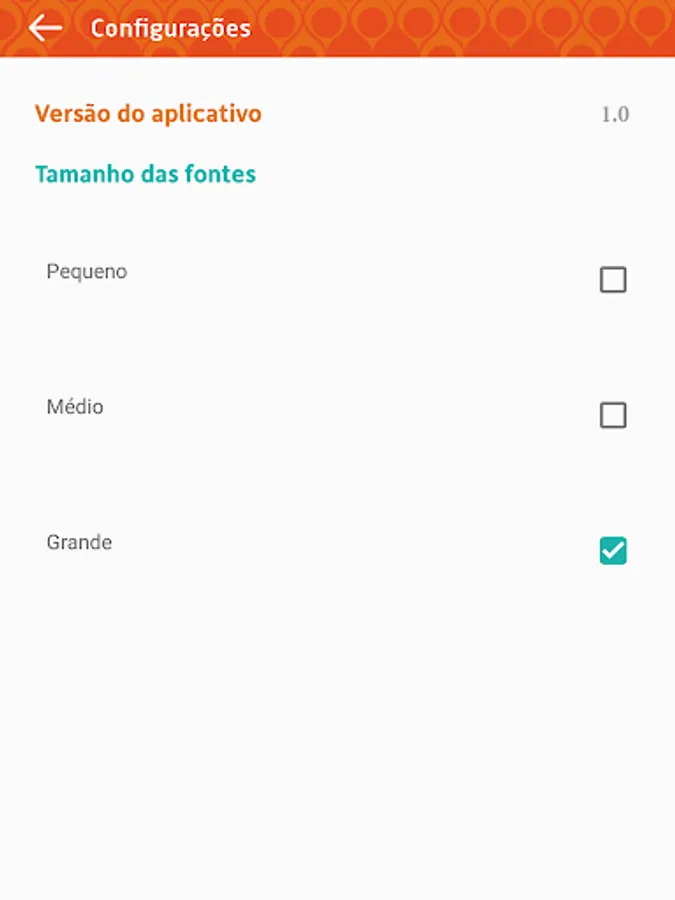This screenshot has width=675, height=900.
Task: Select the Pequeno font size checkbox
Action: 613,280
